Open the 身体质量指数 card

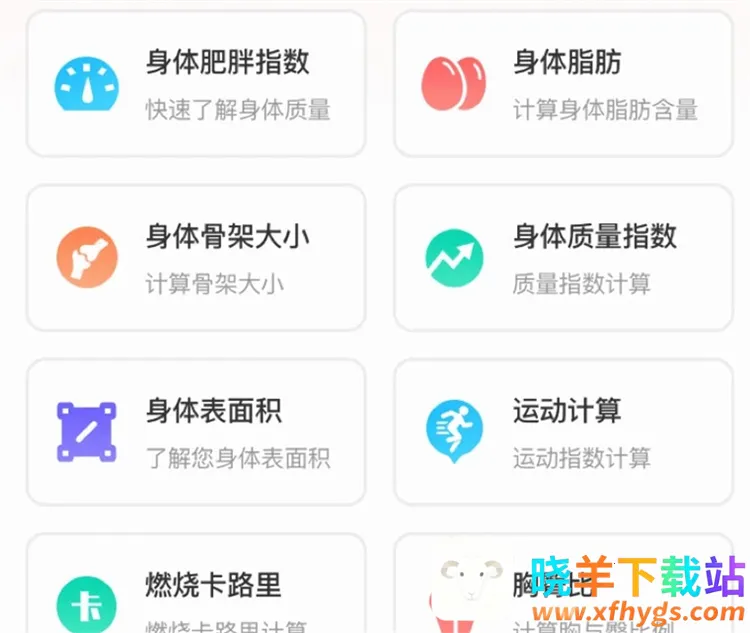563,258
